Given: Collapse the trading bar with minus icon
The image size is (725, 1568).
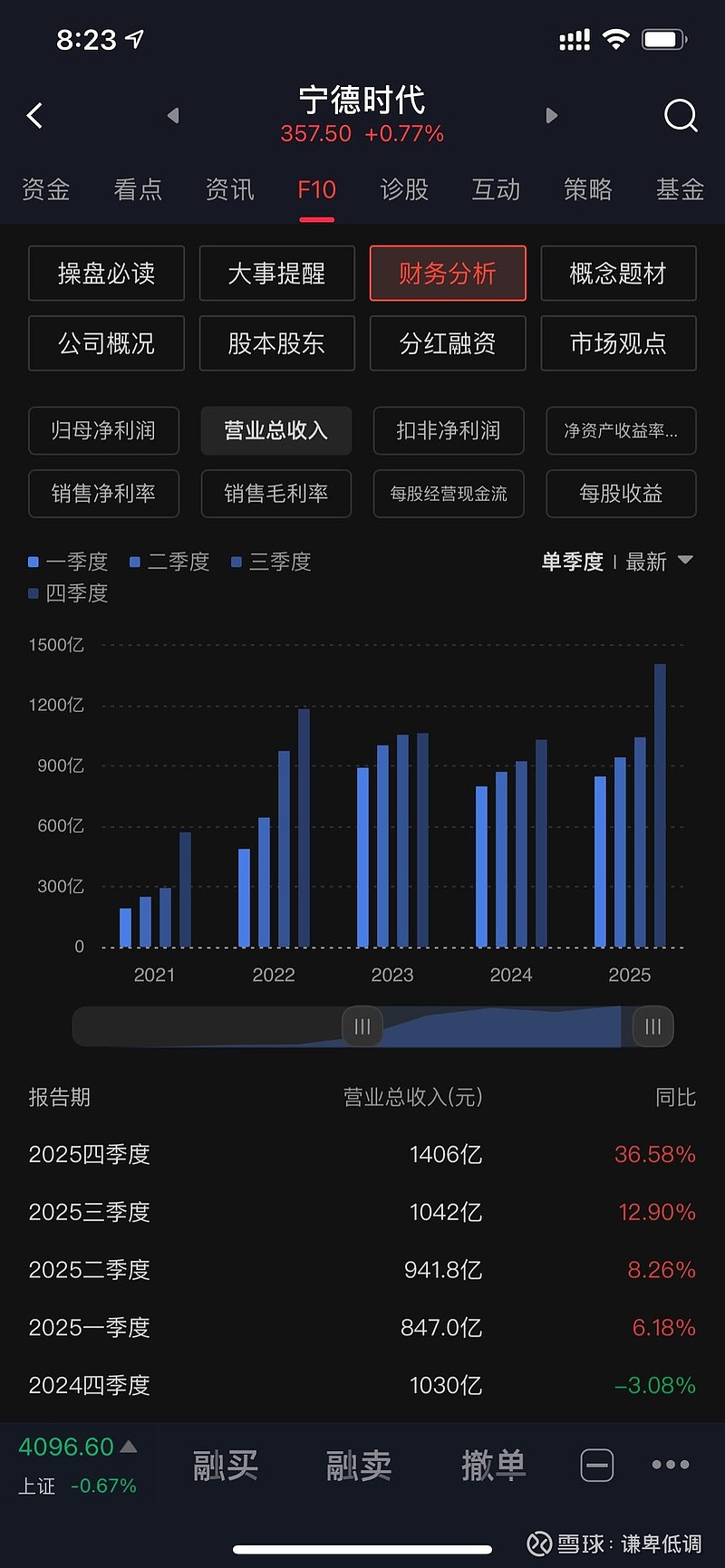Looking at the screenshot, I should point(596,1465).
